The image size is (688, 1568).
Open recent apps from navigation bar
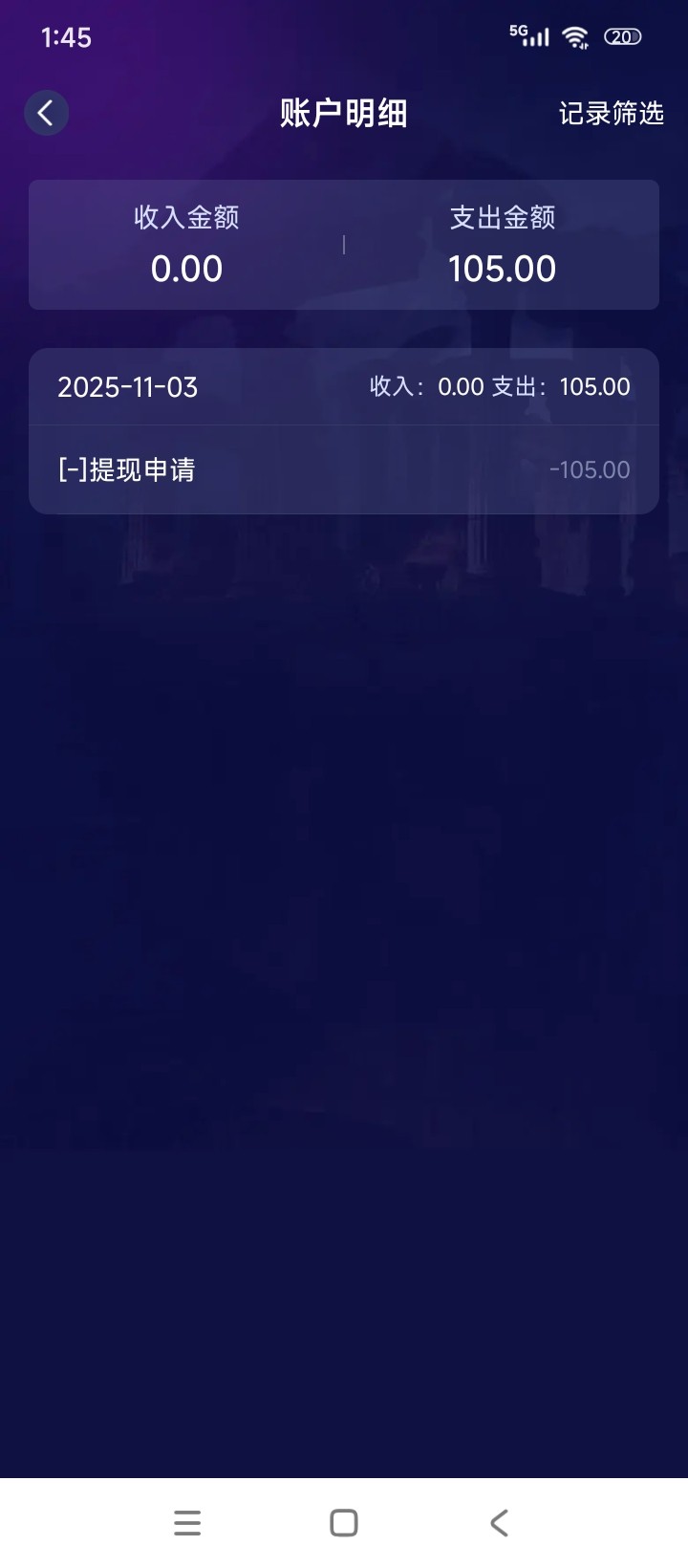187,1522
